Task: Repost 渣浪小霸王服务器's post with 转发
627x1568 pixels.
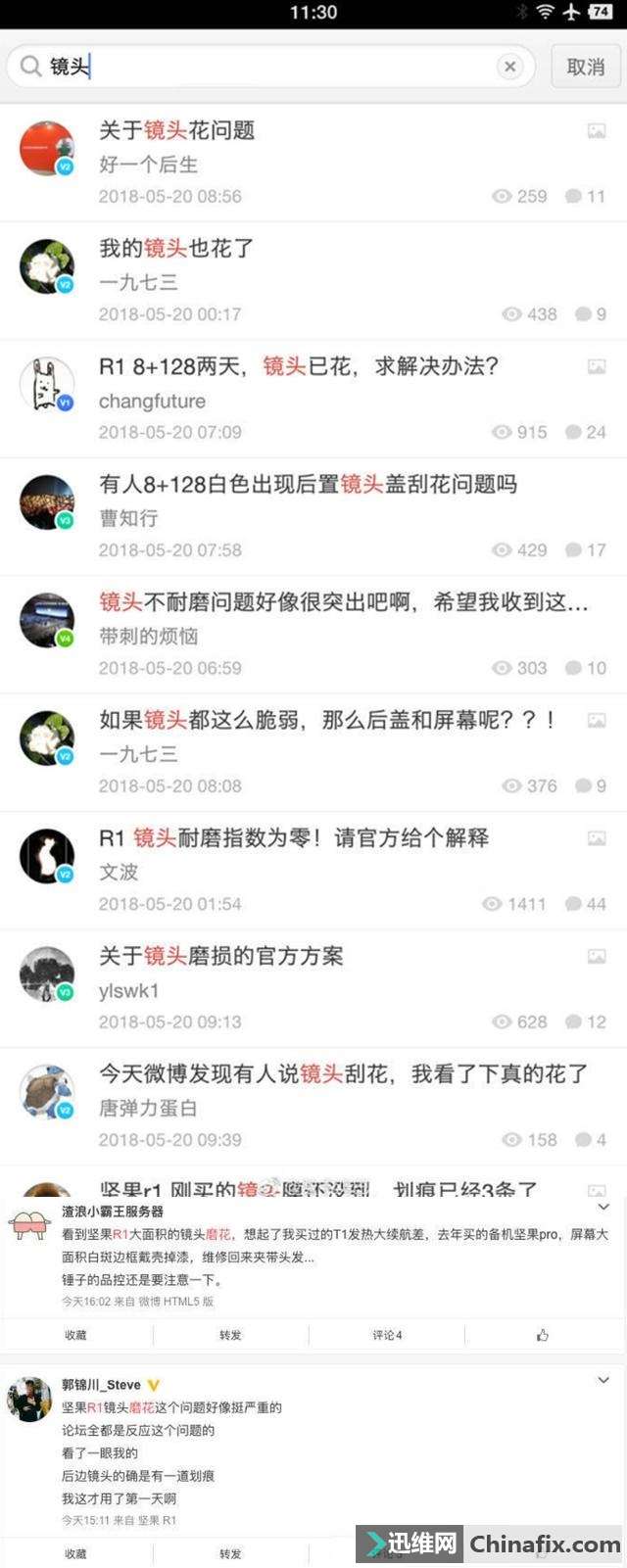Action: [x=230, y=1335]
